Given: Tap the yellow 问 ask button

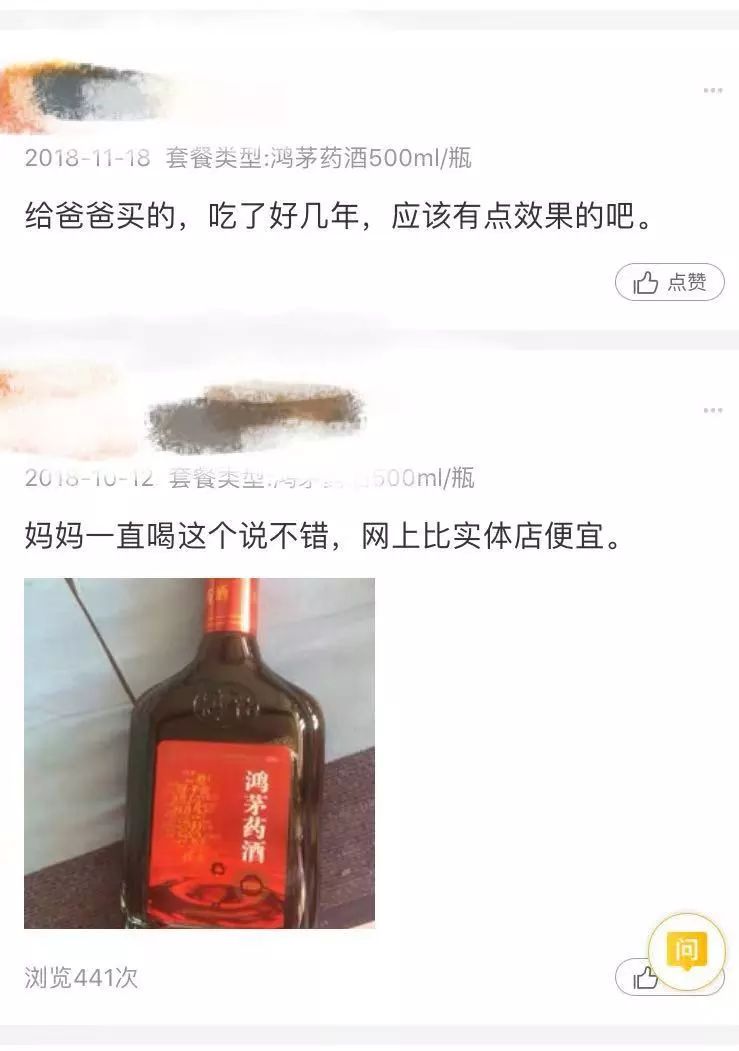Looking at the screenshot, I should [686, 951].
